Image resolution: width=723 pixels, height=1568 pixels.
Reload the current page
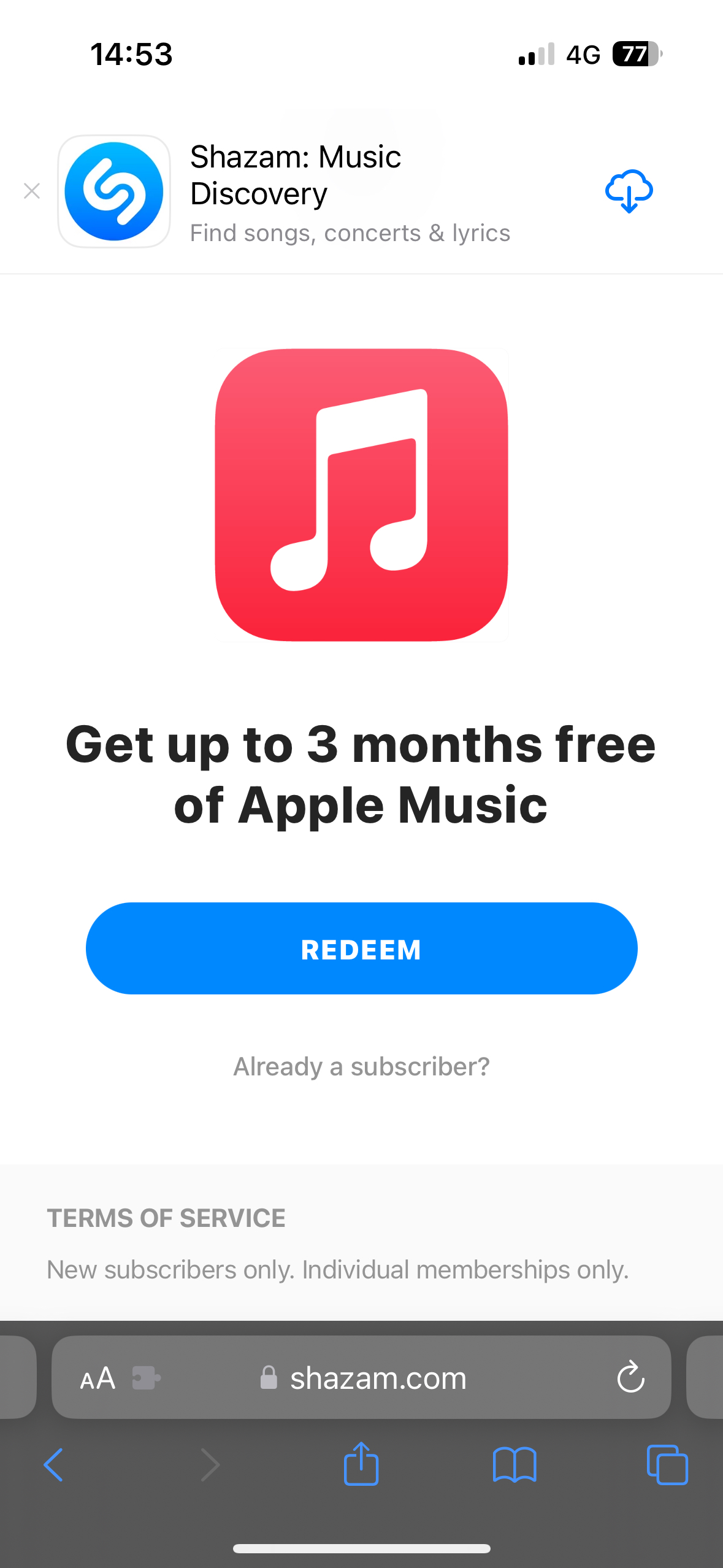pyautogui.click(x=630, y=1378)
